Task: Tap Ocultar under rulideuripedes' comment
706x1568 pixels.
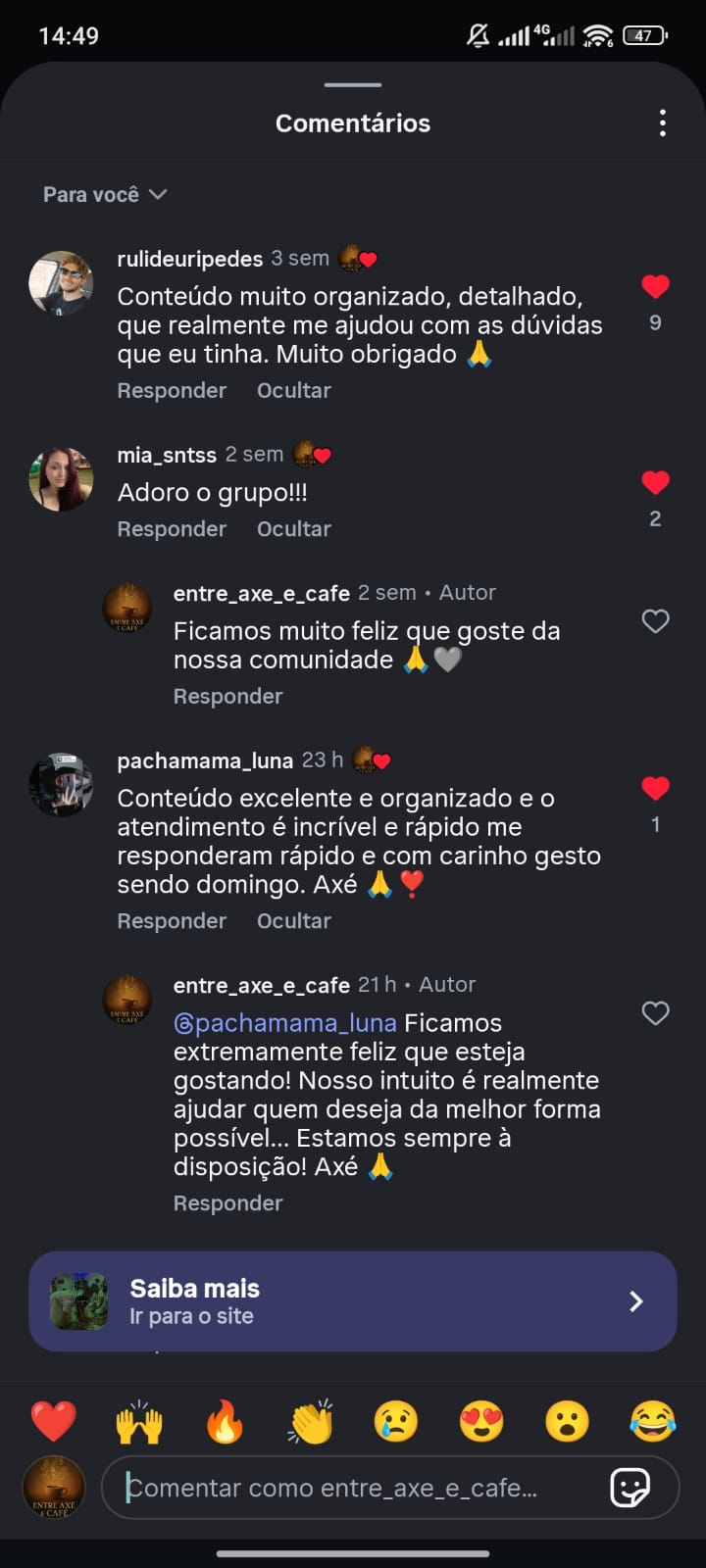Action: (x=293, y=390)
